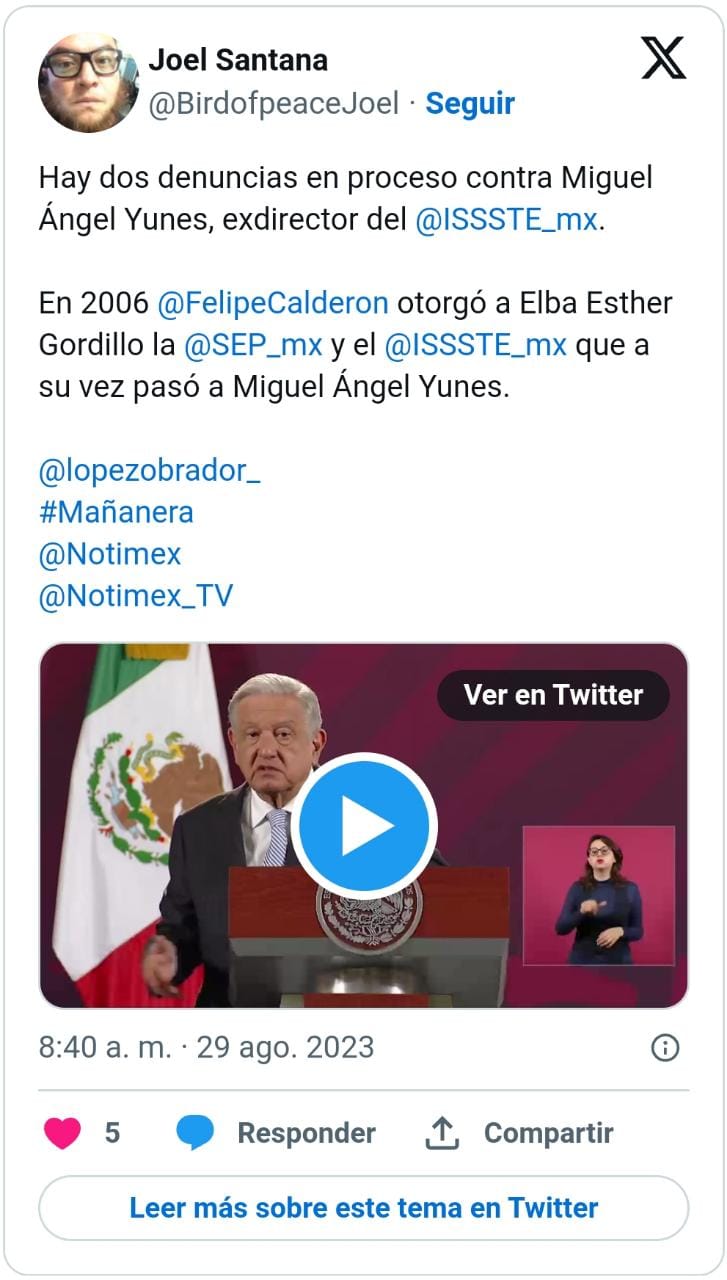This screenshot has height=1280, width=727.
Task: Open Joel Santana's profile picture
Action: (88, 82)
